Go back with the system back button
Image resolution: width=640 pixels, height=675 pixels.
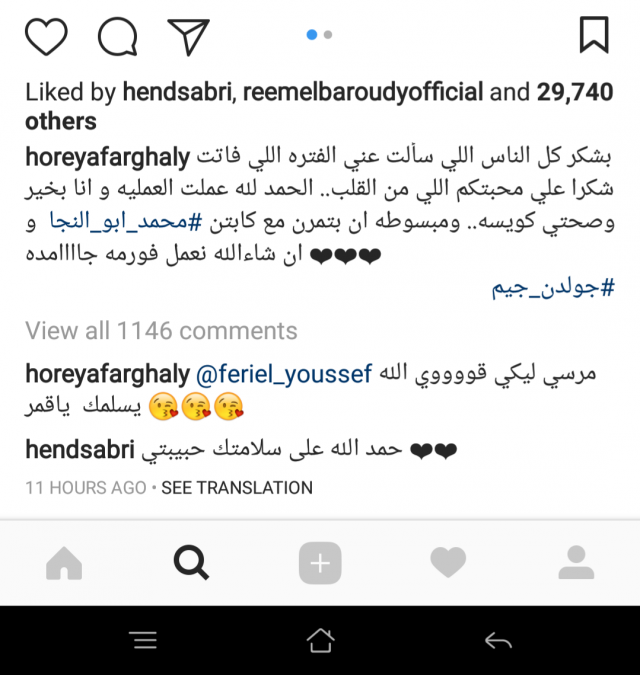497,641
